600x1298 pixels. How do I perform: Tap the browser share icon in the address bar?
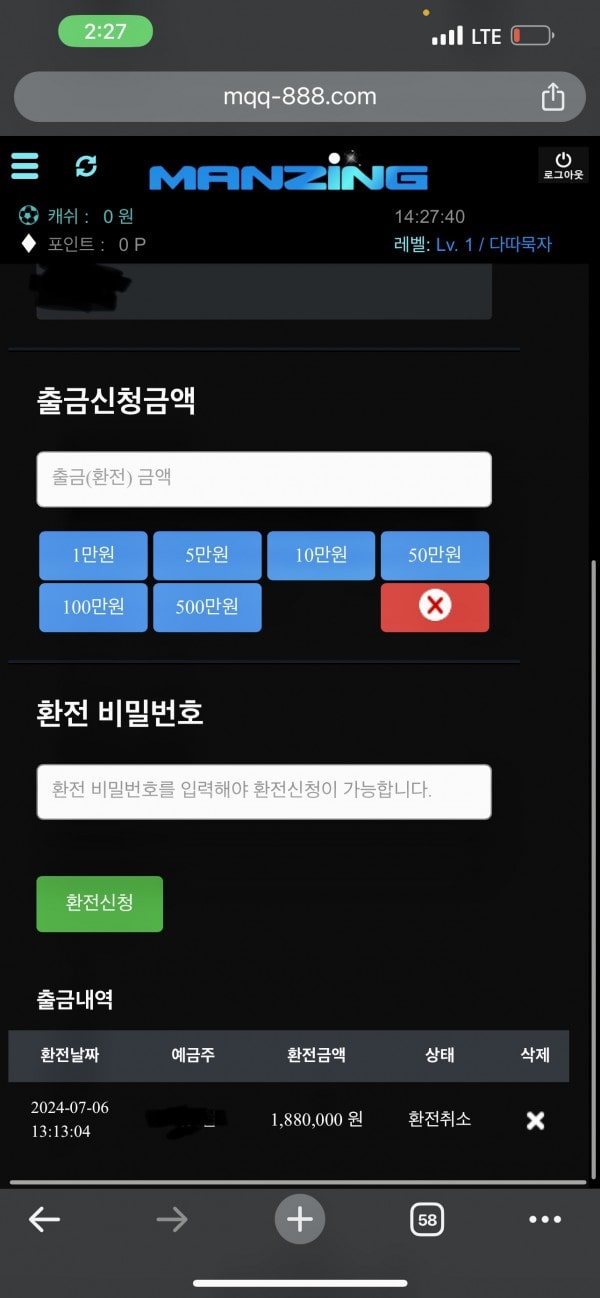tap(553, 97)
